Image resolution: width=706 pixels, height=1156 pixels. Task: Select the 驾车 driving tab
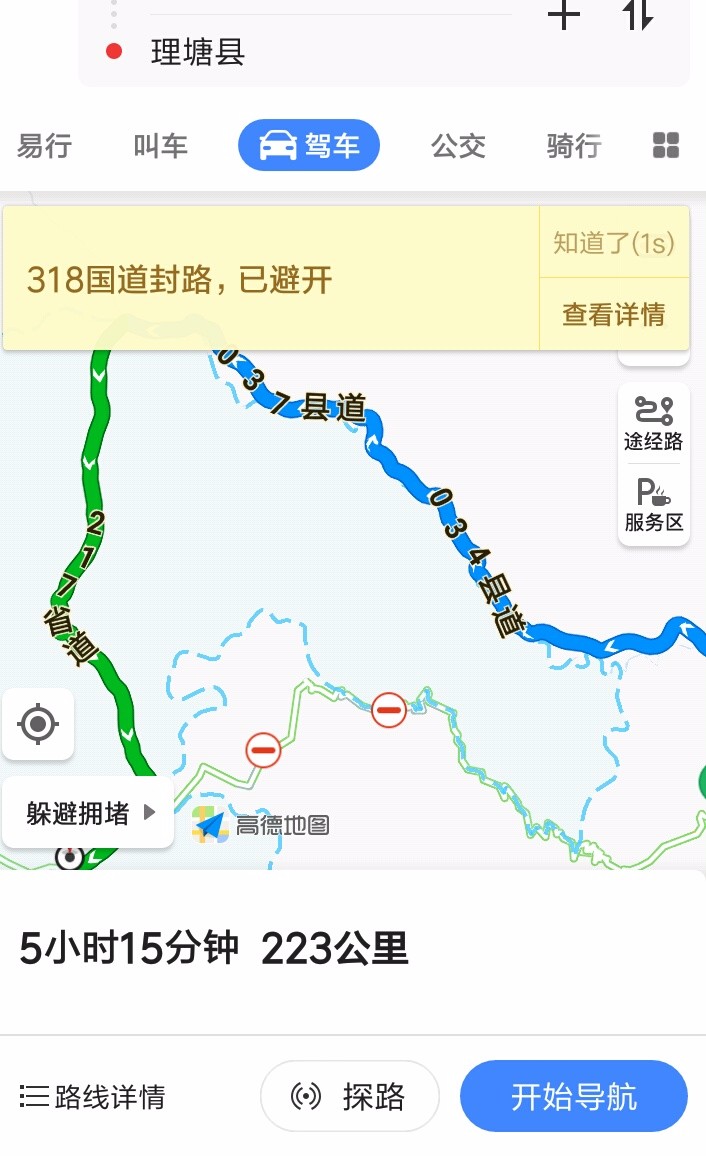pos(309,145)
